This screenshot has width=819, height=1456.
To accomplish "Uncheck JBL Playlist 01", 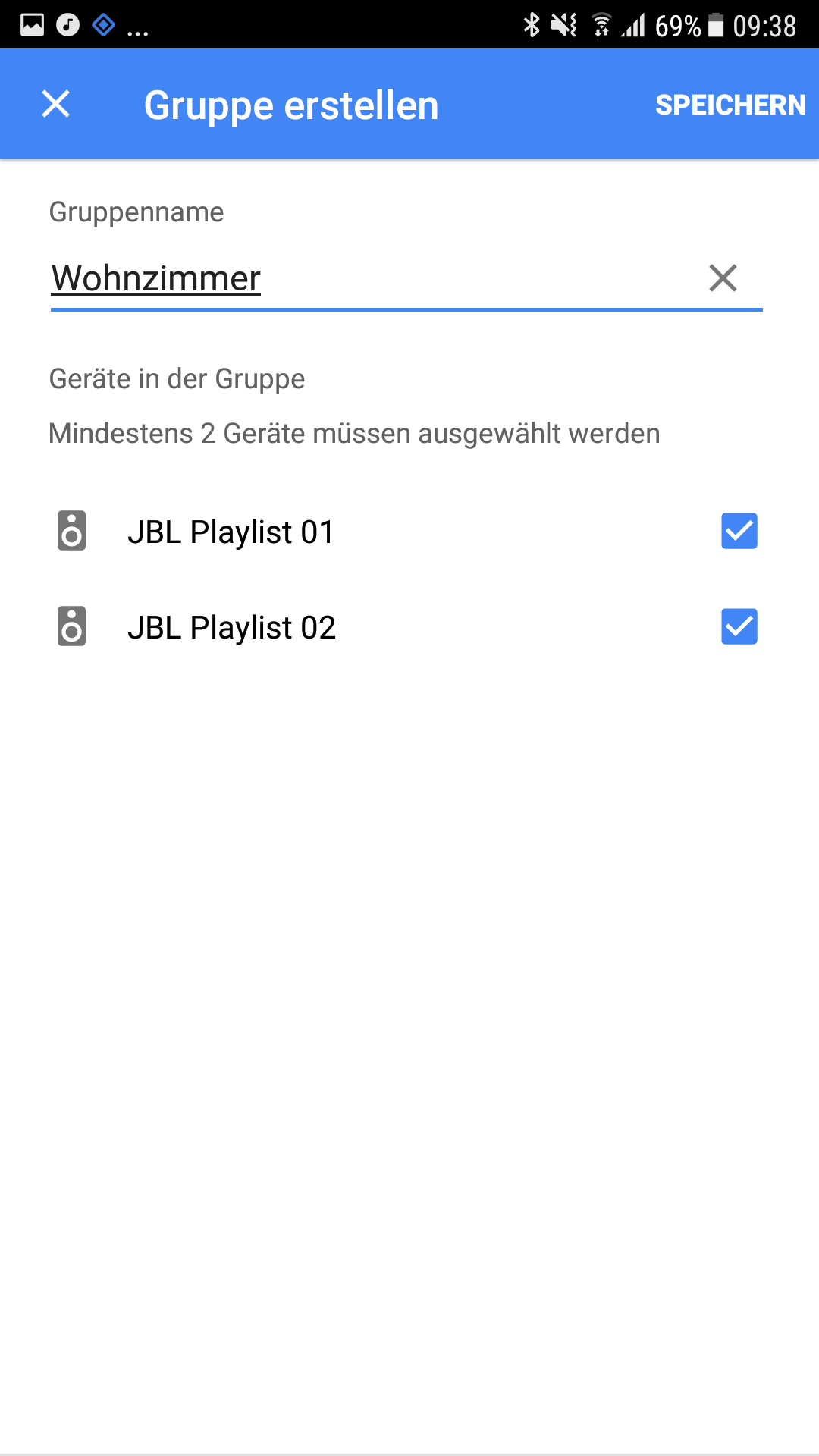I will 739,531.
